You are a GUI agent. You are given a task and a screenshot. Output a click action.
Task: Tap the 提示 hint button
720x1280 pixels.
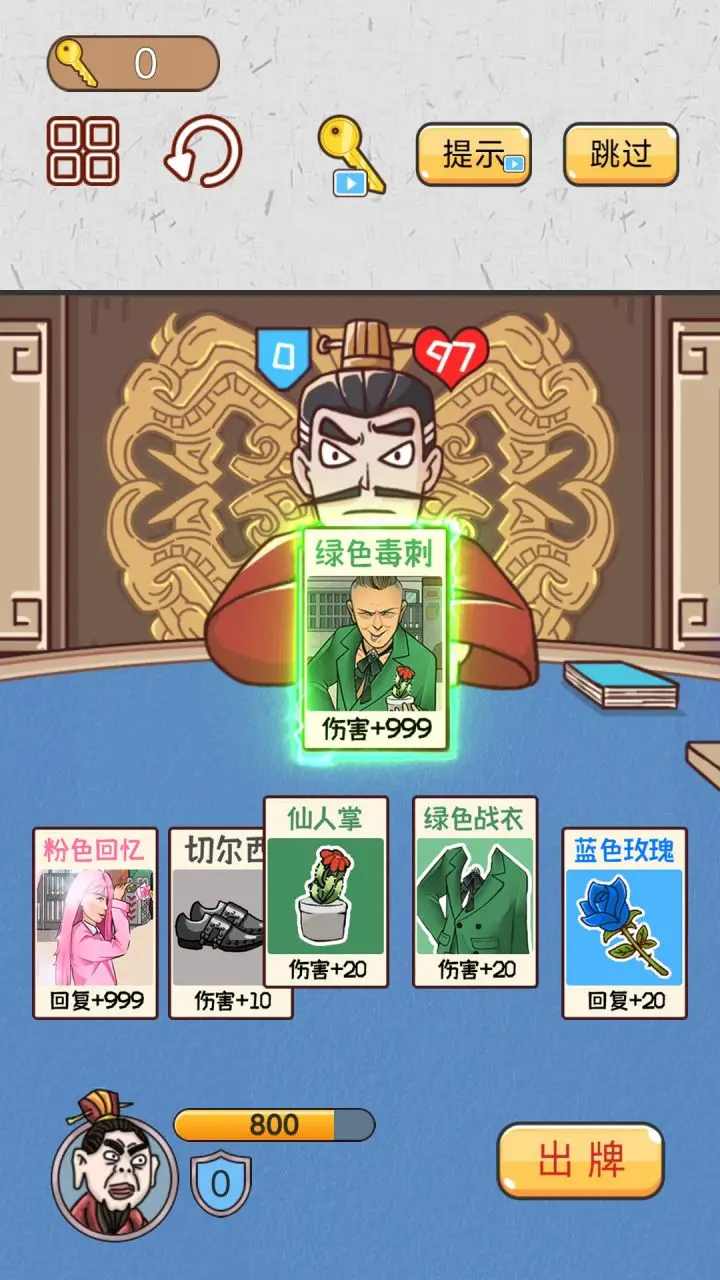[473, 154]
